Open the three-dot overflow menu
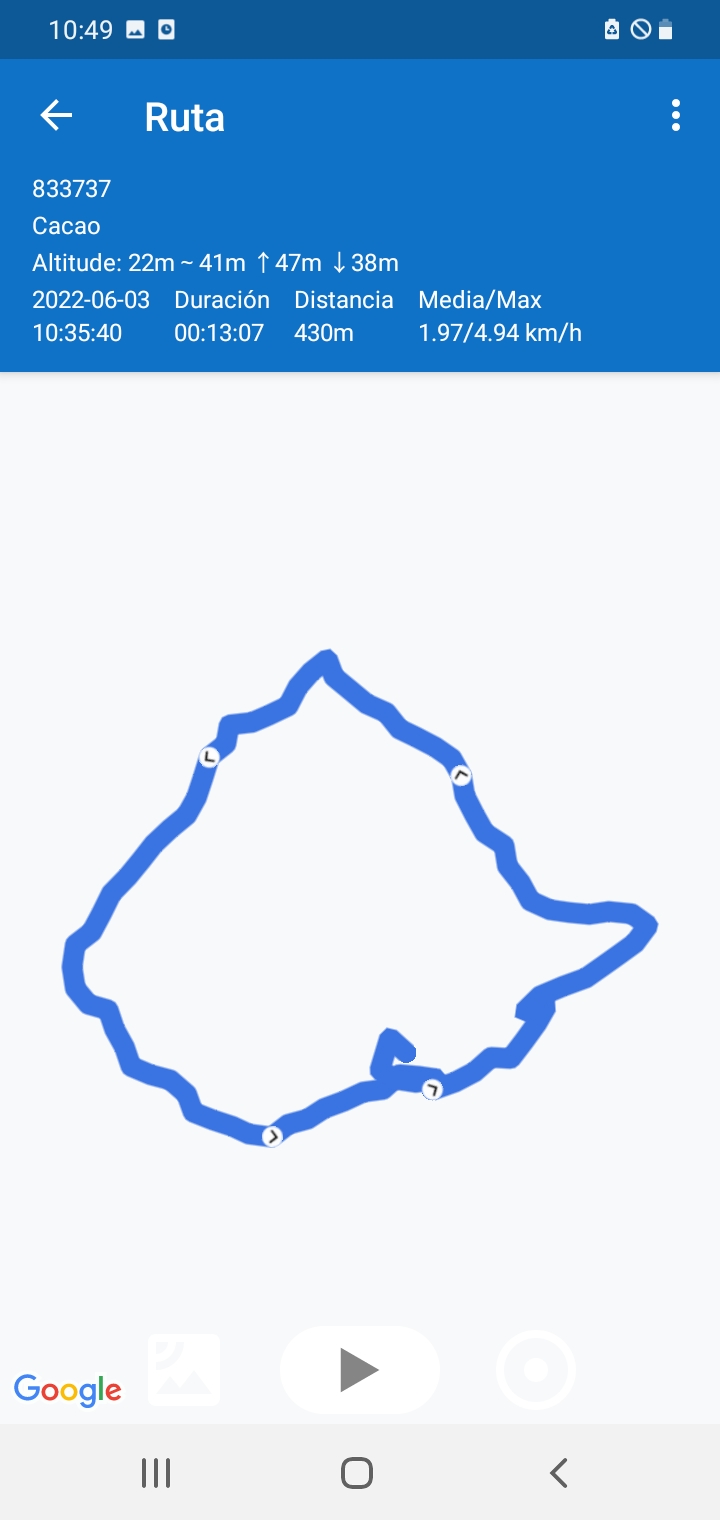 click(x=676, y=116)
